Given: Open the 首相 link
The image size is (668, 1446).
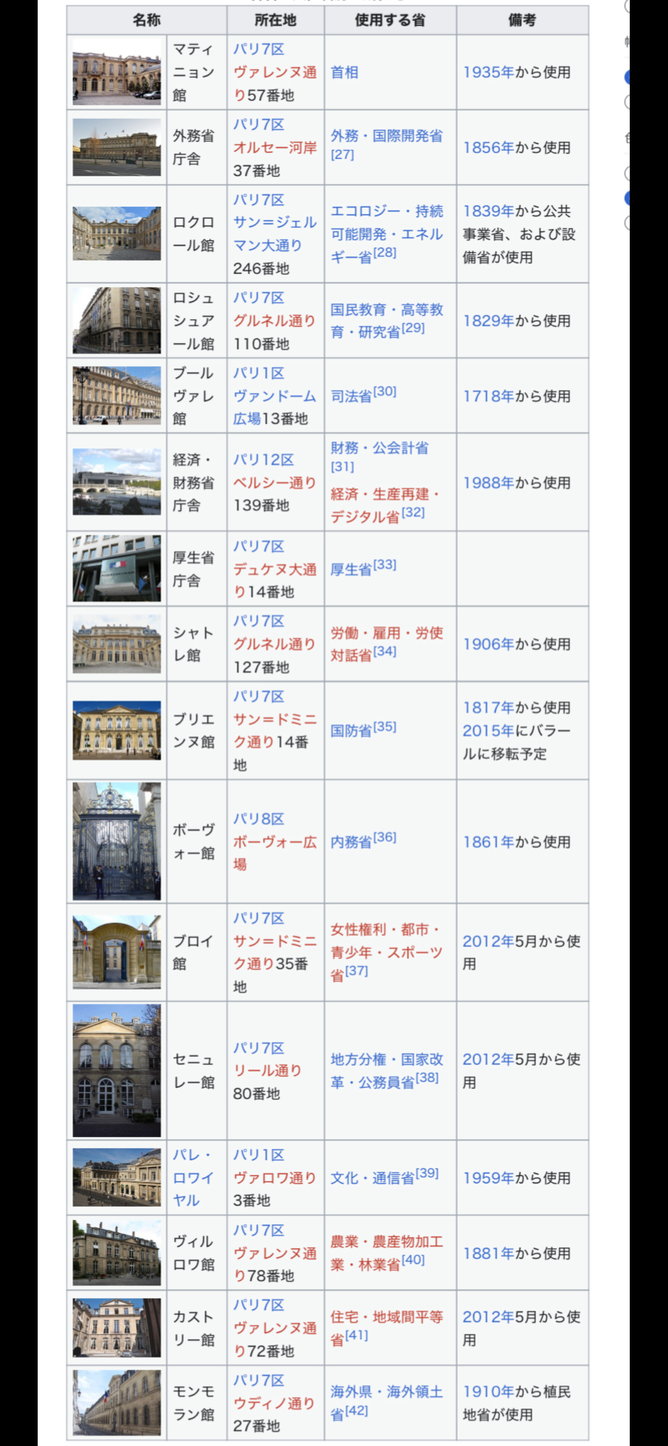Looking at the screenshot, I should click(x=344, y=72).
